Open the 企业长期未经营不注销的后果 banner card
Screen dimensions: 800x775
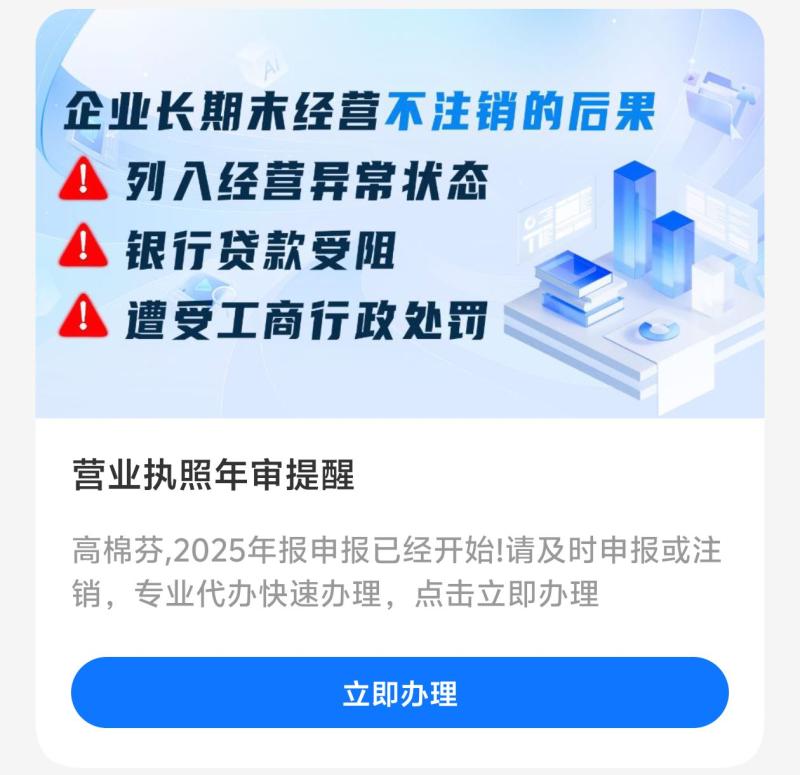point(399,215)
